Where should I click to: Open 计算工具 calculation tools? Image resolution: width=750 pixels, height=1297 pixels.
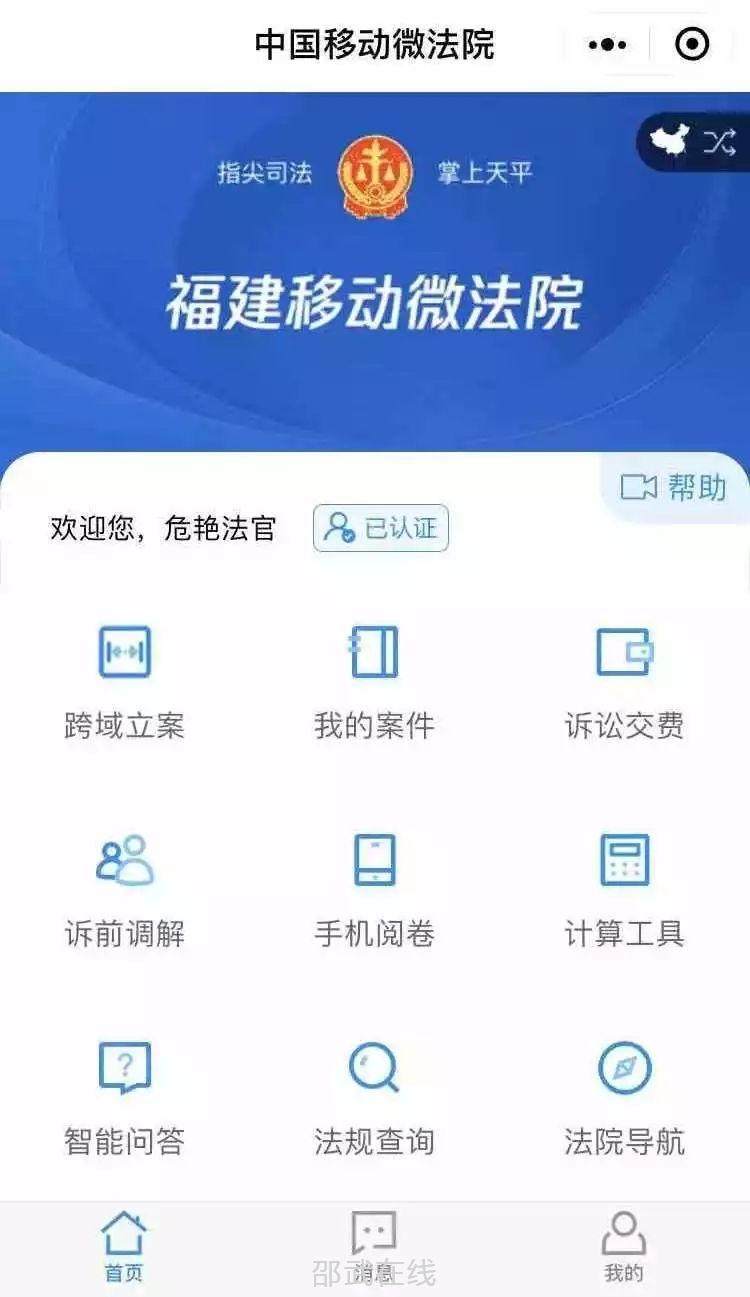click(x=624, y=888)
